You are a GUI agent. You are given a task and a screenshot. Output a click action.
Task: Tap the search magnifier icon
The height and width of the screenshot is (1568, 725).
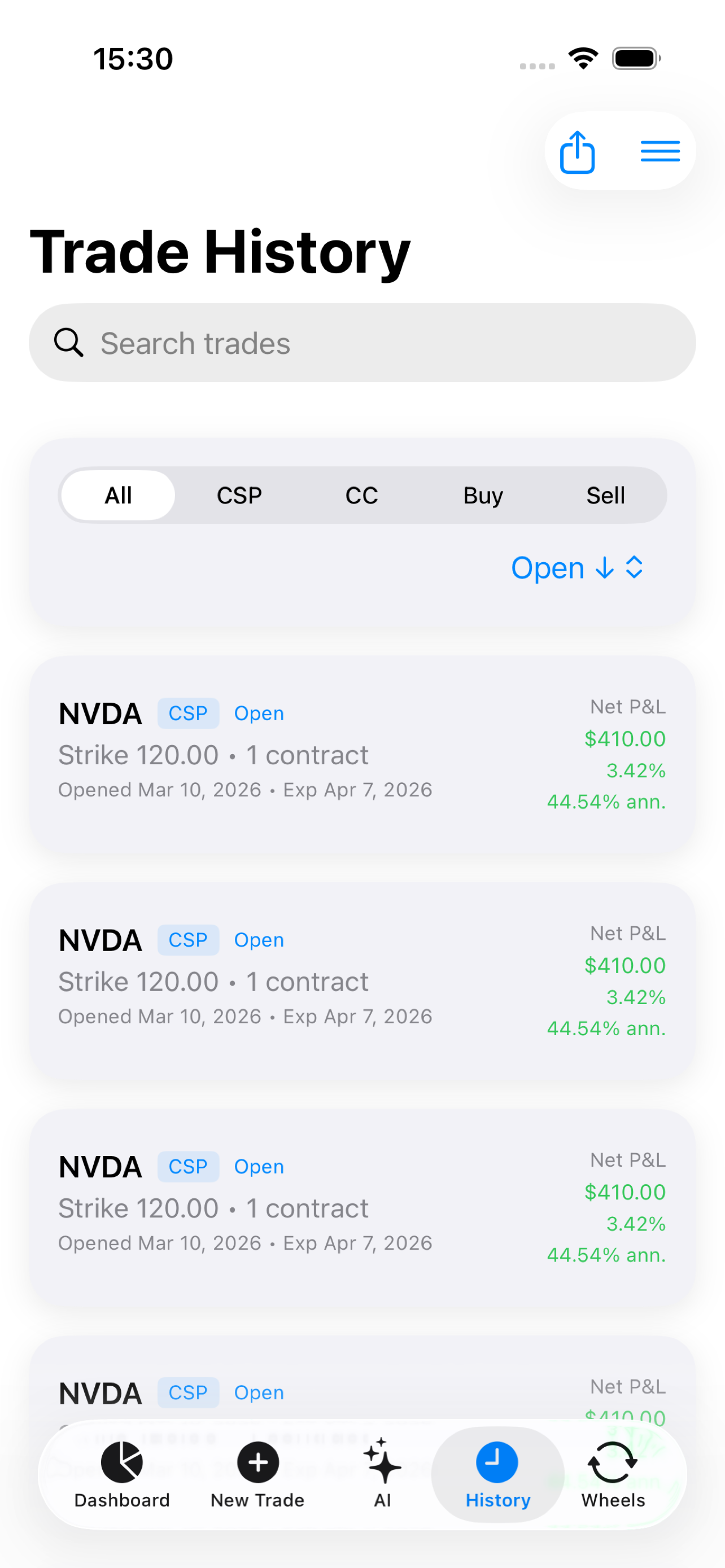point(68,343)
